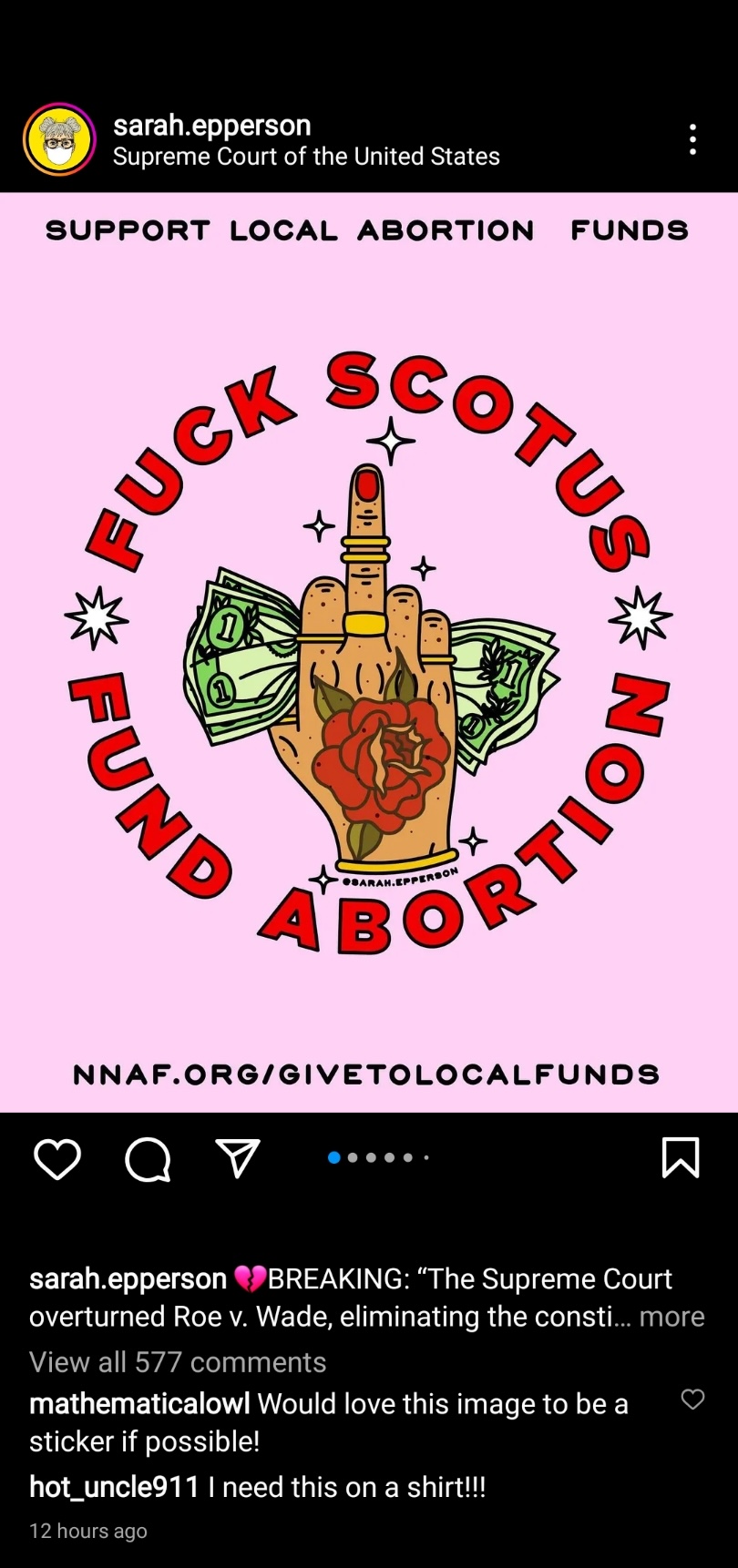Like the post by tapping the heart icon
The height and width of the screenshot is (1568, 738).
coord(56,1158)
